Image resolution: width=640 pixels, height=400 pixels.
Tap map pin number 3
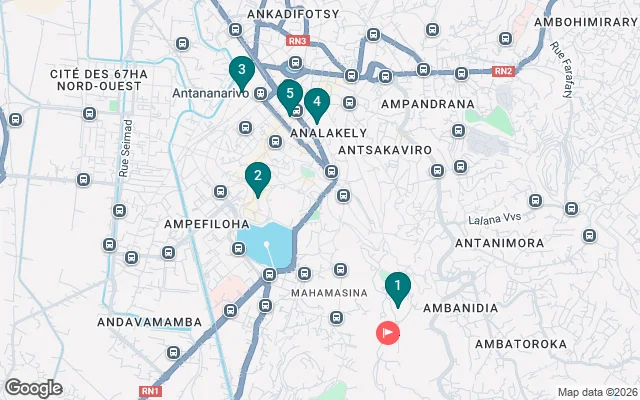[240, 71]
